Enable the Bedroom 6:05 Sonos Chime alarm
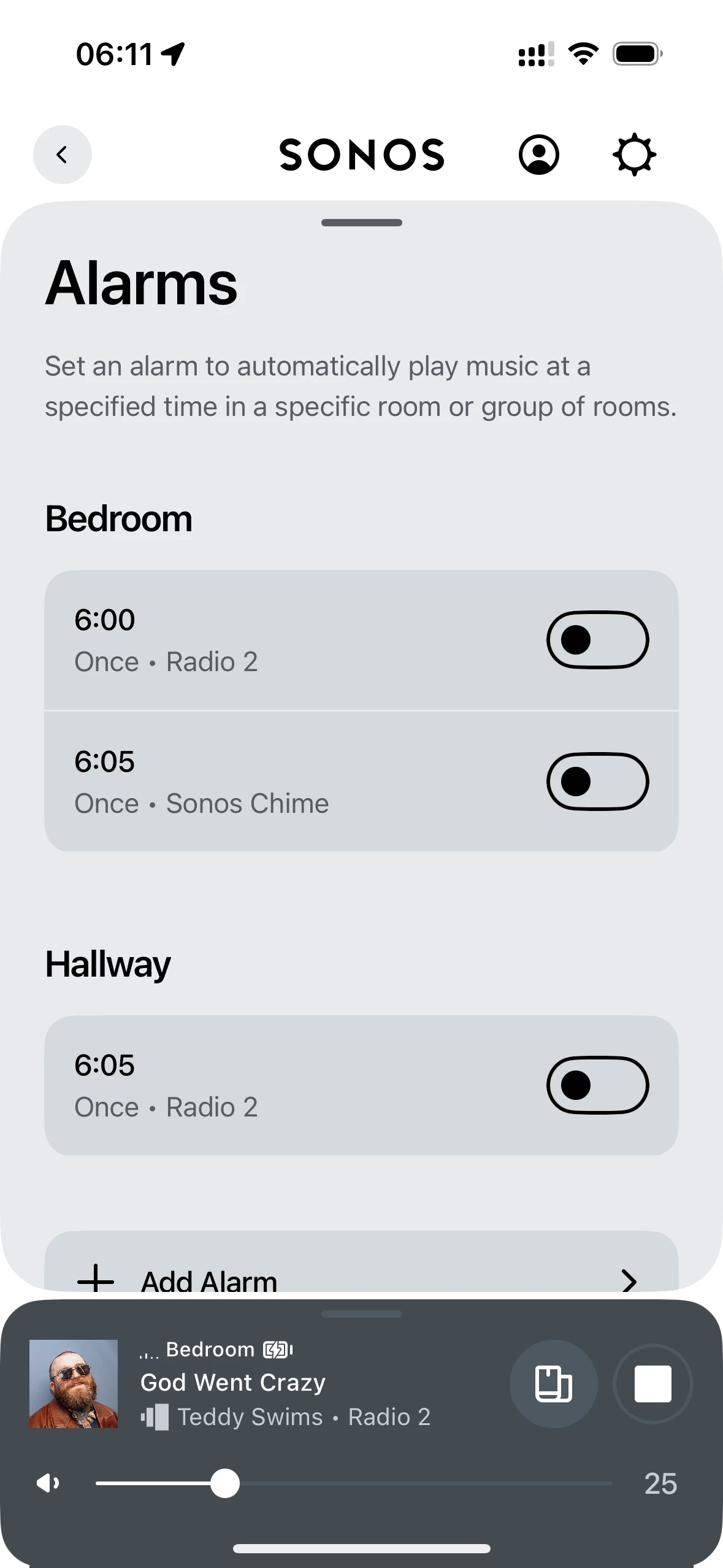This screenshot has height=1568, width=723. pos(597,782)
